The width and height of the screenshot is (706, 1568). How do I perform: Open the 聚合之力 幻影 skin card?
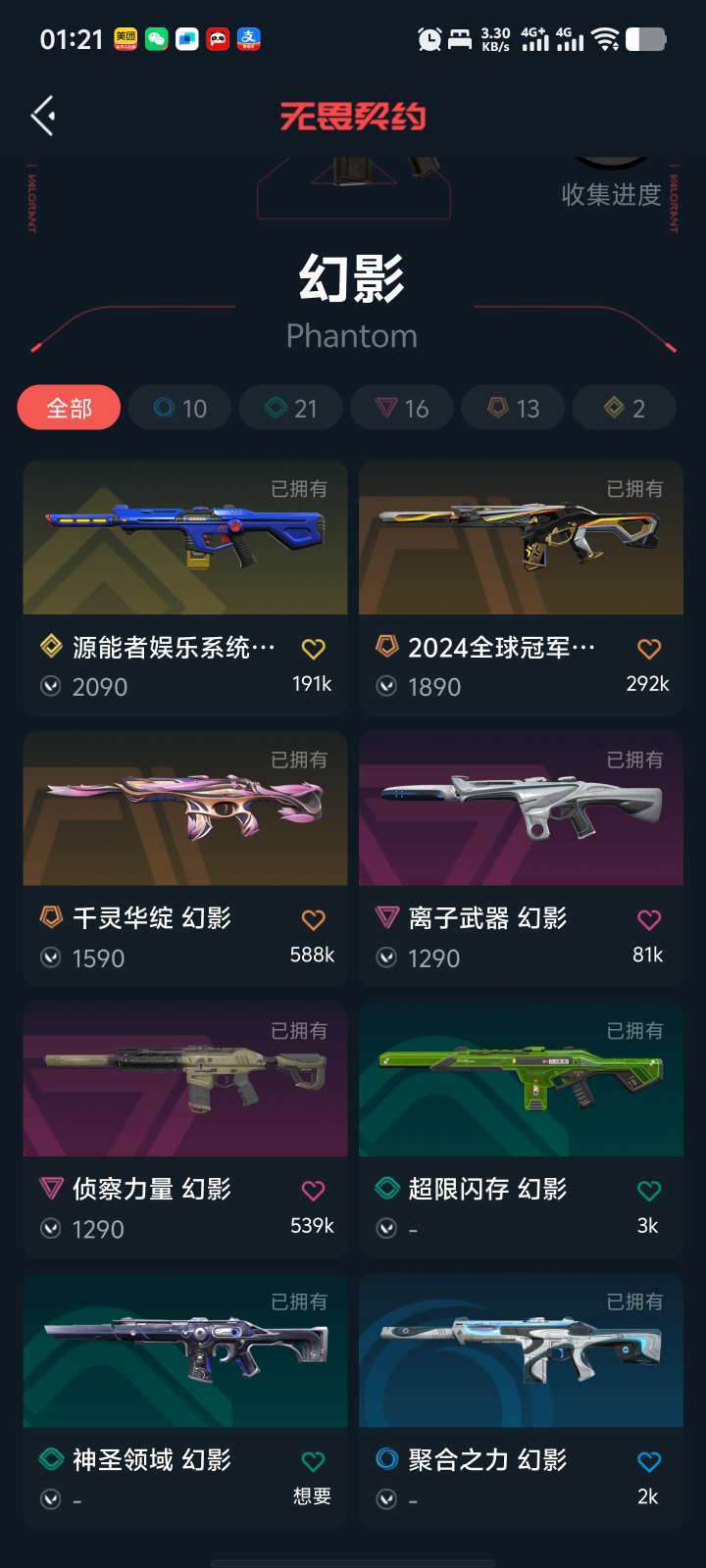tap(521, 1400)
